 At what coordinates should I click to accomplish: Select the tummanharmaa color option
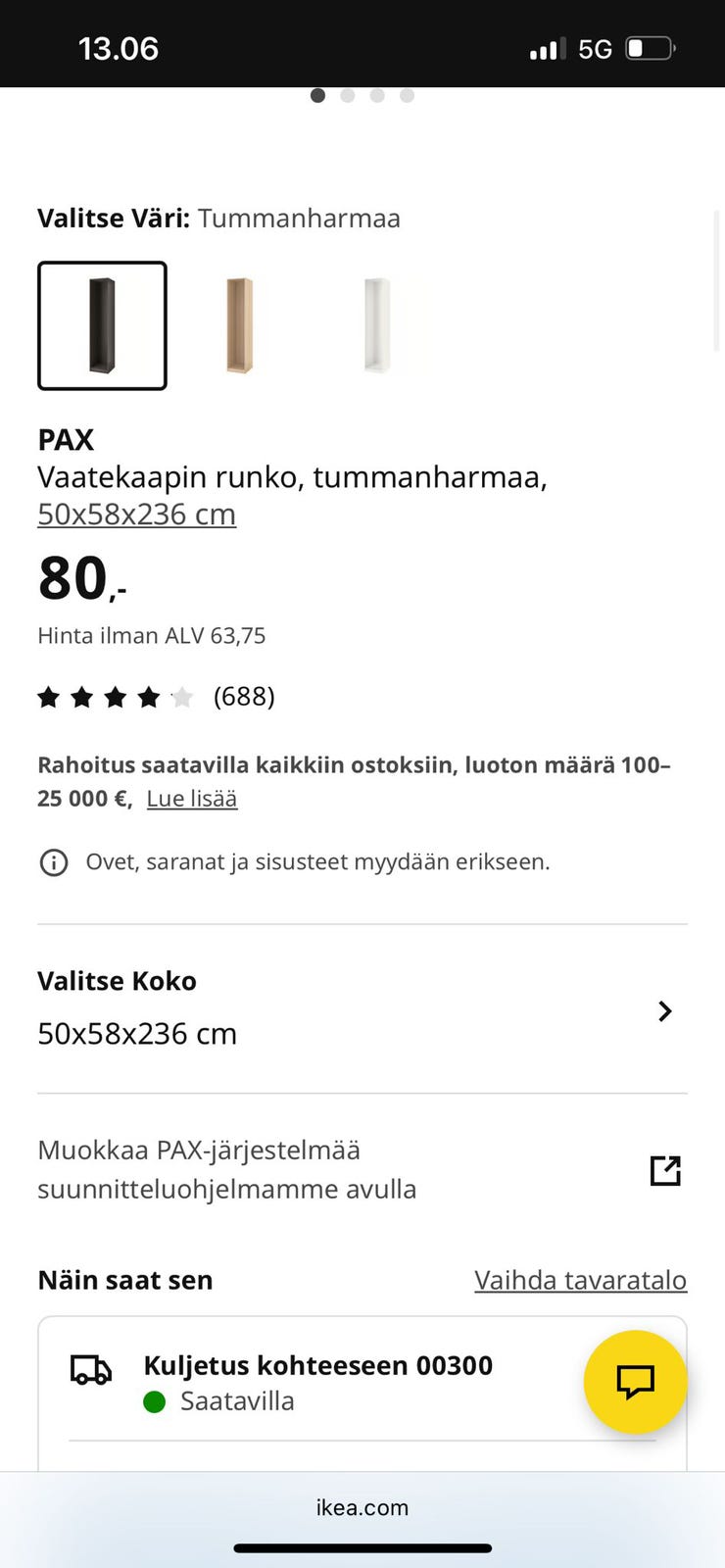[102, 324]
